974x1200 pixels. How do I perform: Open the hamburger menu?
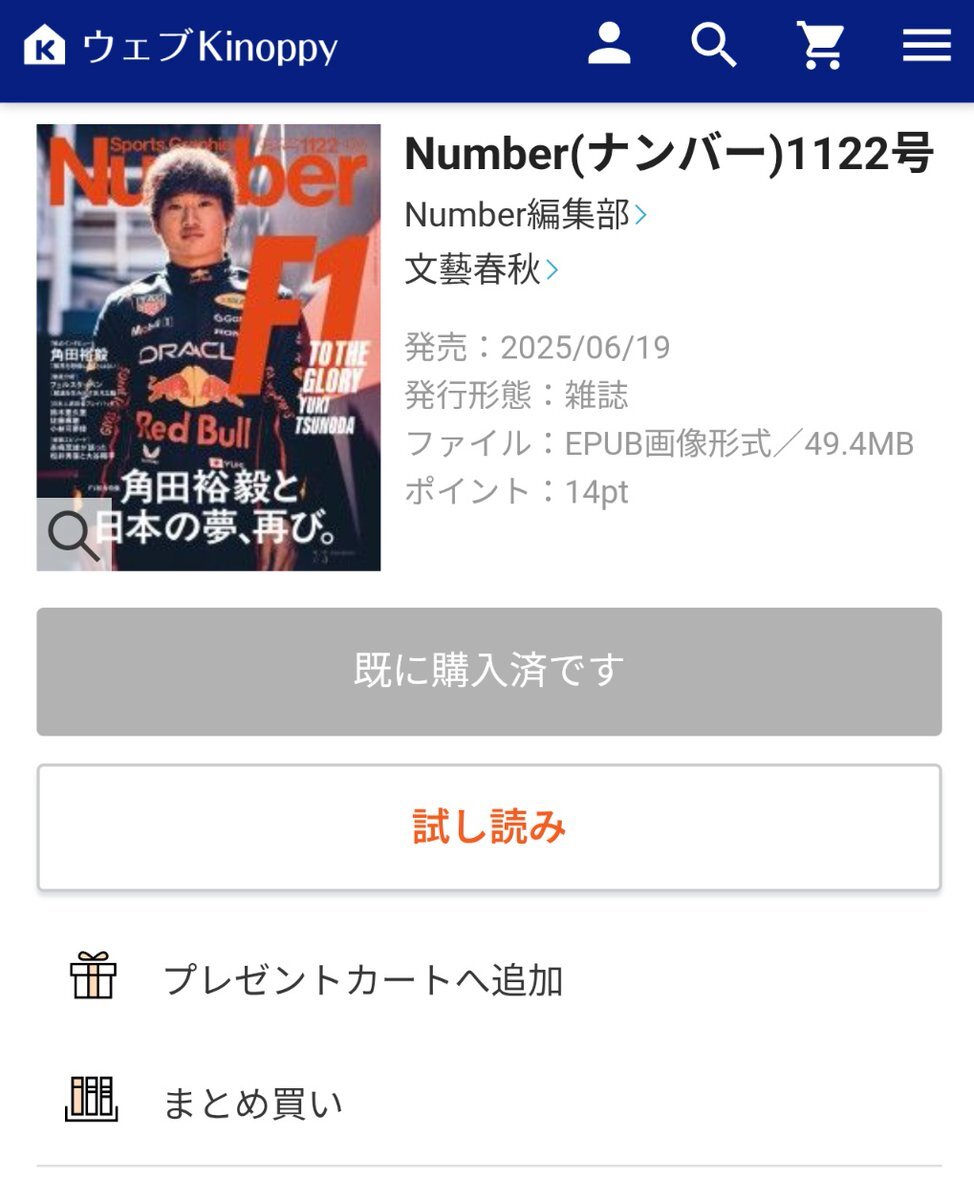pos(926,45)
